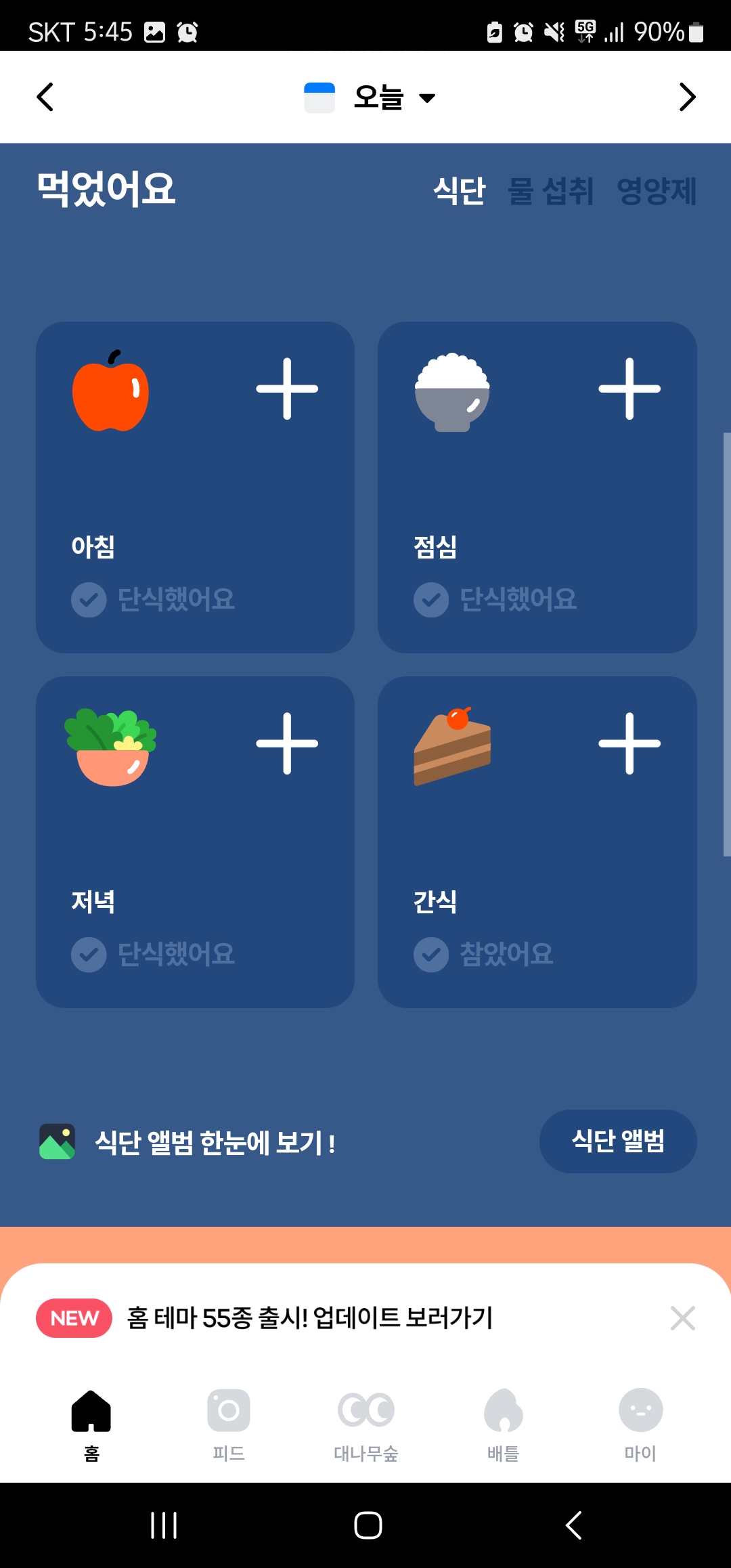Go to next day with right chevron
Screen dimensions: 731x1568
tap(687, 97)
